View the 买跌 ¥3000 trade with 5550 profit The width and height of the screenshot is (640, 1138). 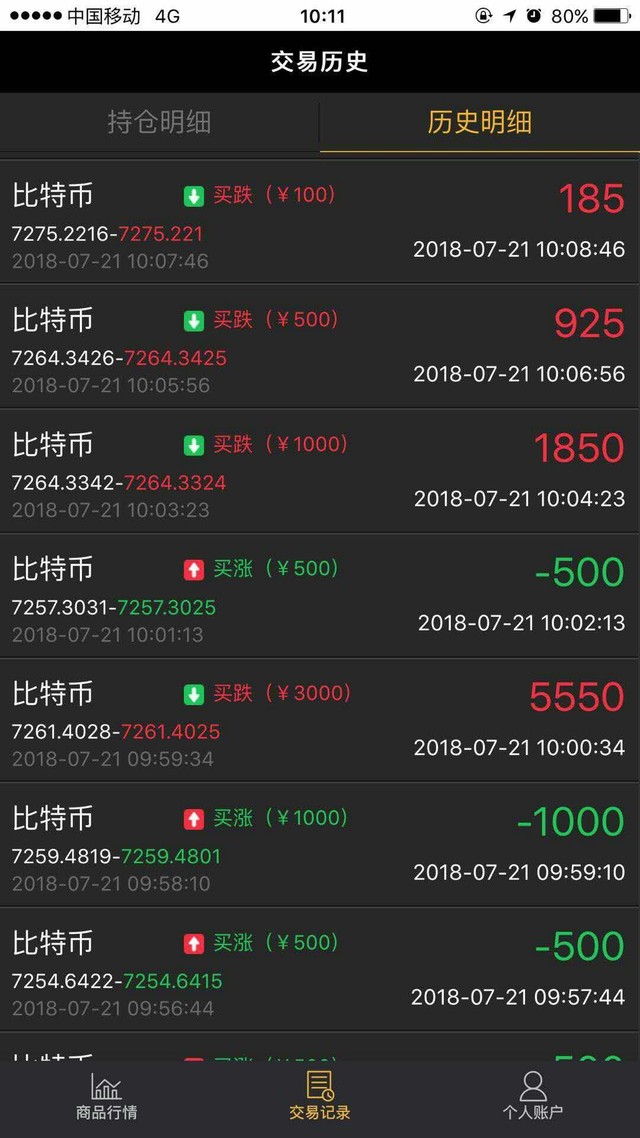320,721
